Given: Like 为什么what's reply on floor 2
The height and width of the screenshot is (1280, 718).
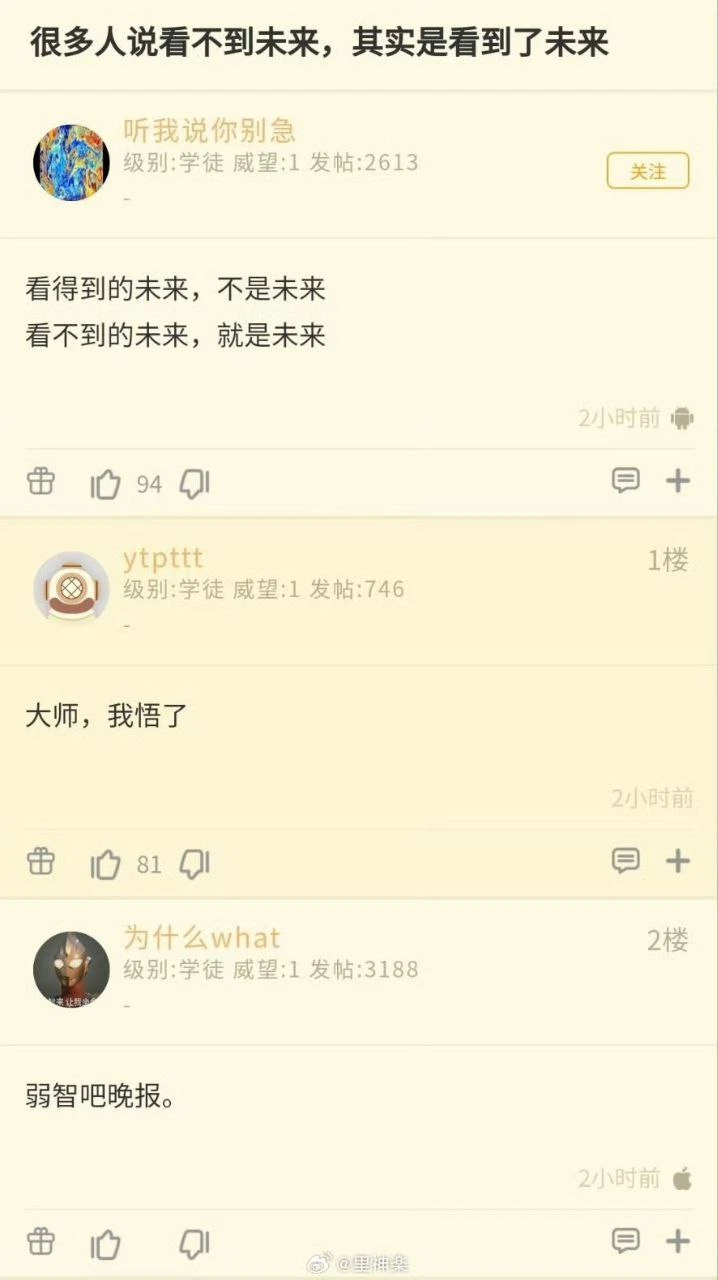Looking at the screenshot, I should [106, 1244].
